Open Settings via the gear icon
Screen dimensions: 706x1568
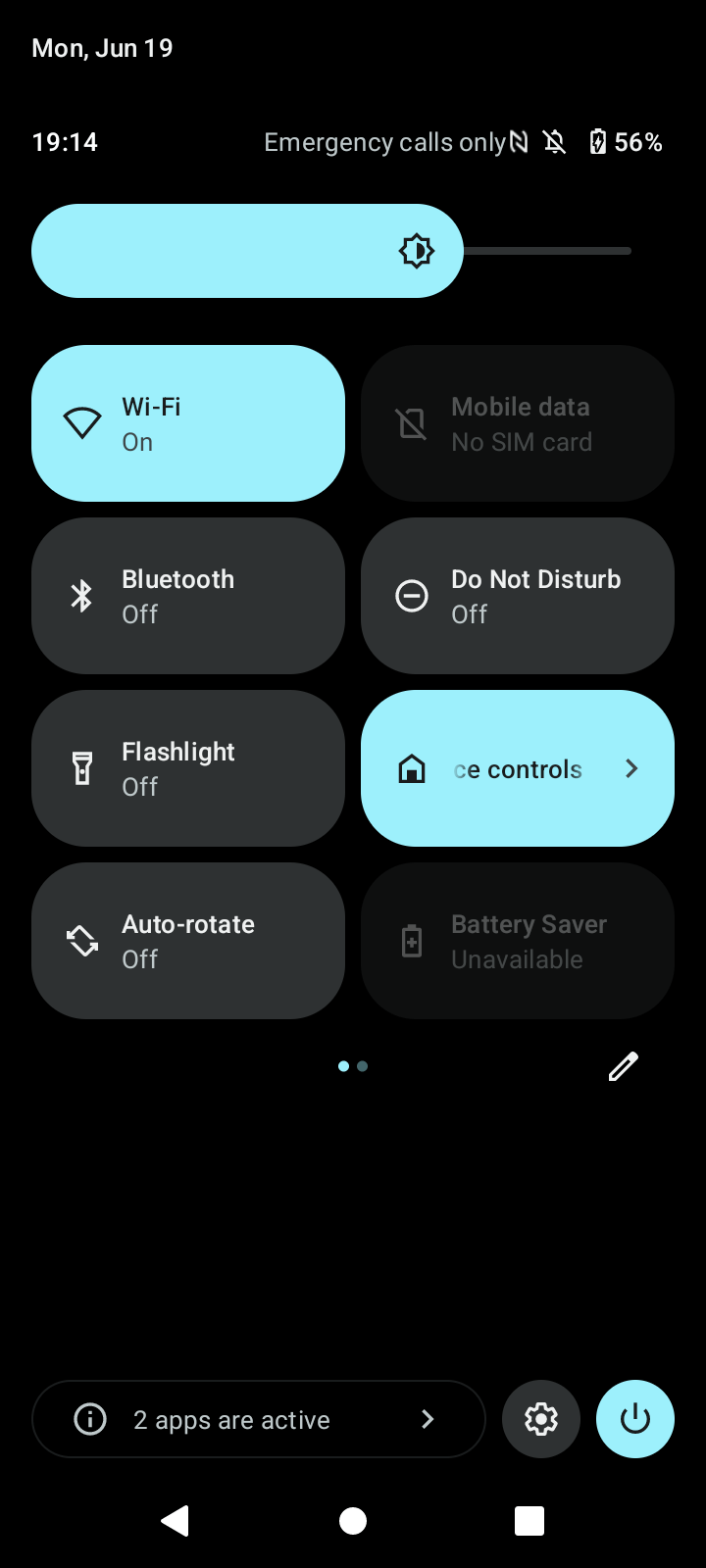tap(540, 1419)
